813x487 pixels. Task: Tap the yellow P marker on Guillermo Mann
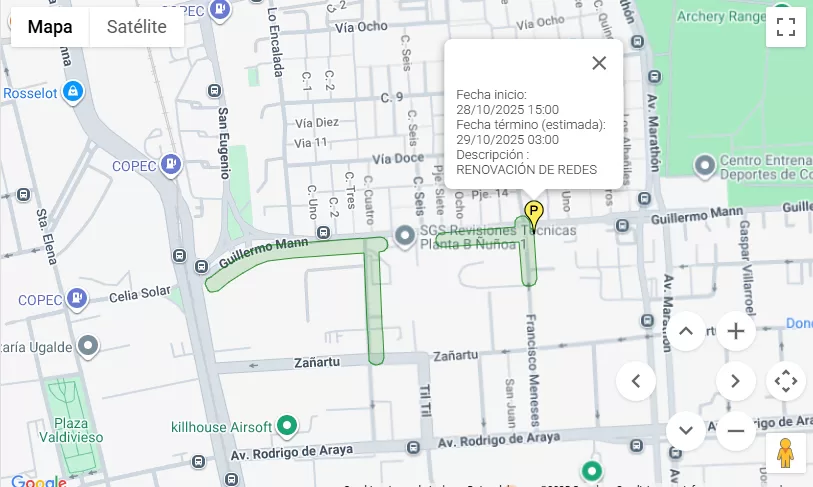coord(534,213)
